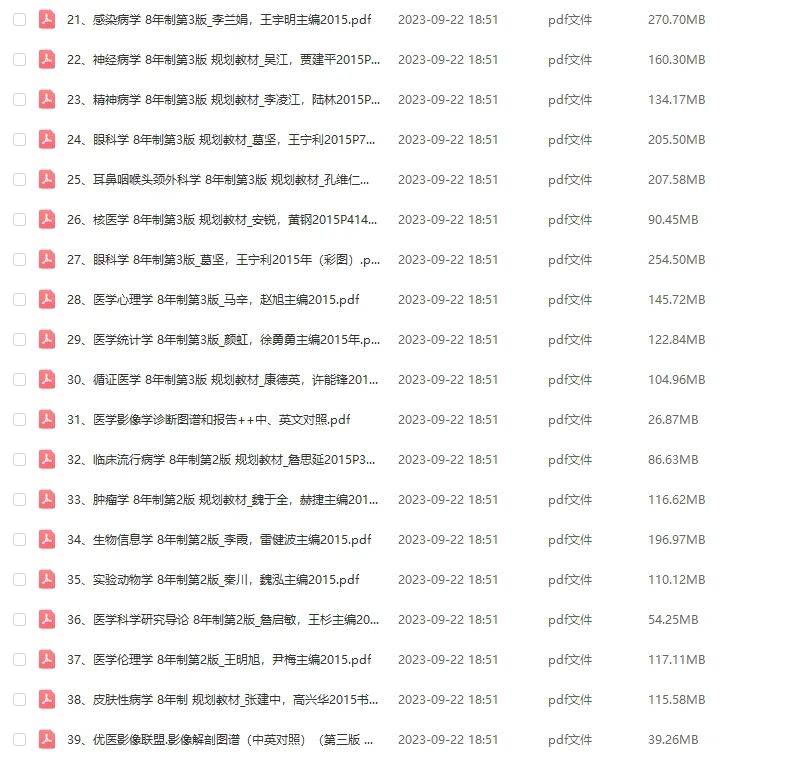Select the checkbox for 34、生物信息学
Viewport: 794px width, 759px height.
(19, 539)
